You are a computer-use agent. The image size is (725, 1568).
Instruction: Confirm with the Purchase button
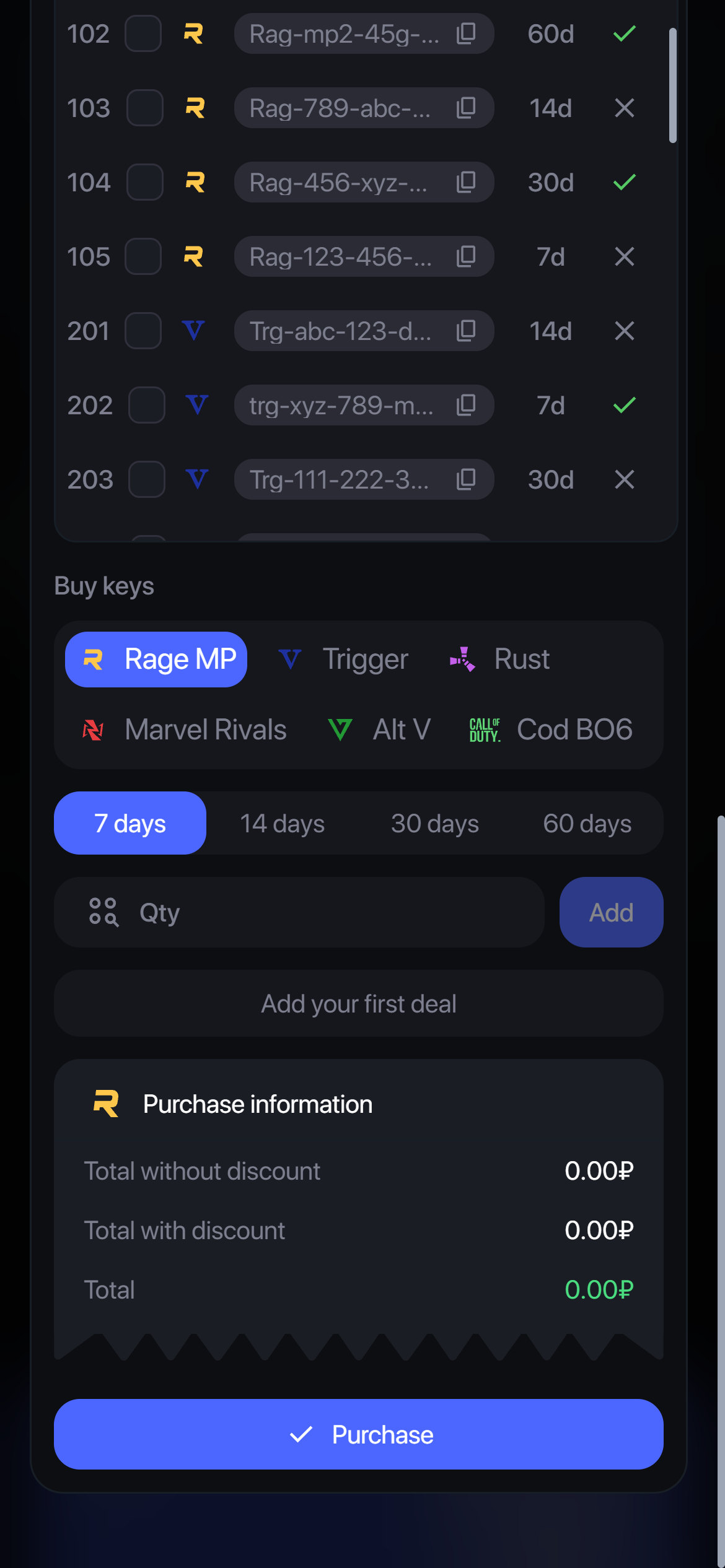(359, 1435)
